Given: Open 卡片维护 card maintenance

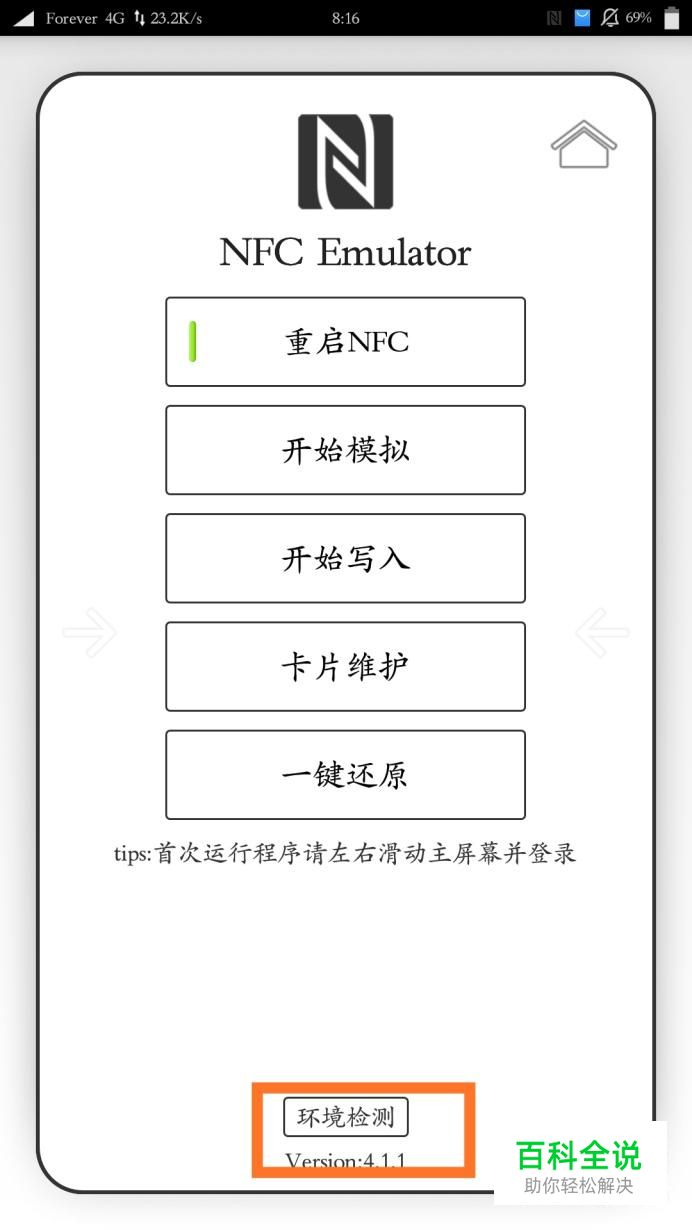Looking at the screenshot, I should (345, 667).
